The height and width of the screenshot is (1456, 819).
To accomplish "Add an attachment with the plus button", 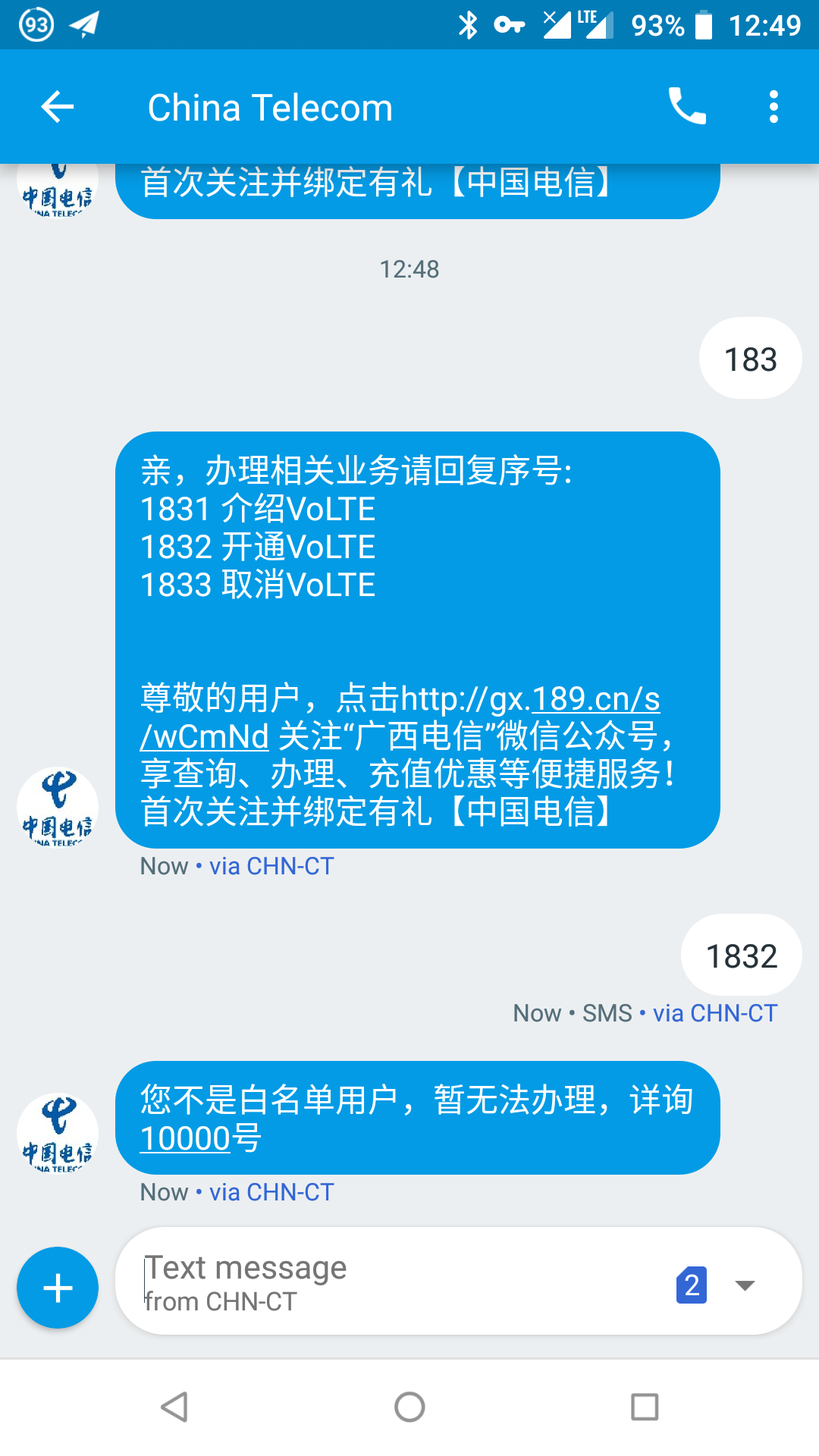I will [x=58, y=1288].
